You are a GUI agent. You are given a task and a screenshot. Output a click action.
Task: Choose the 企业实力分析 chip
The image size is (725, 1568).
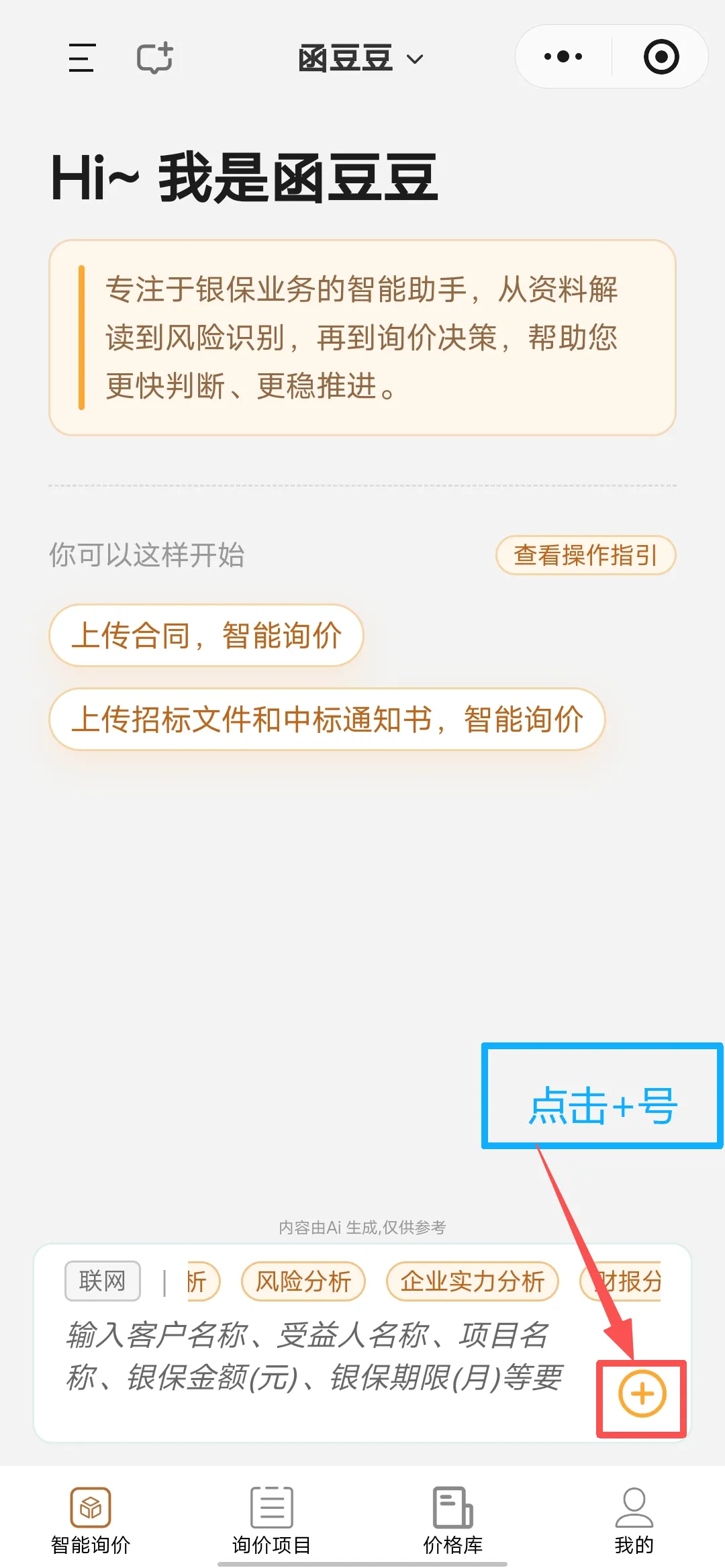(x=473, y=1281)
